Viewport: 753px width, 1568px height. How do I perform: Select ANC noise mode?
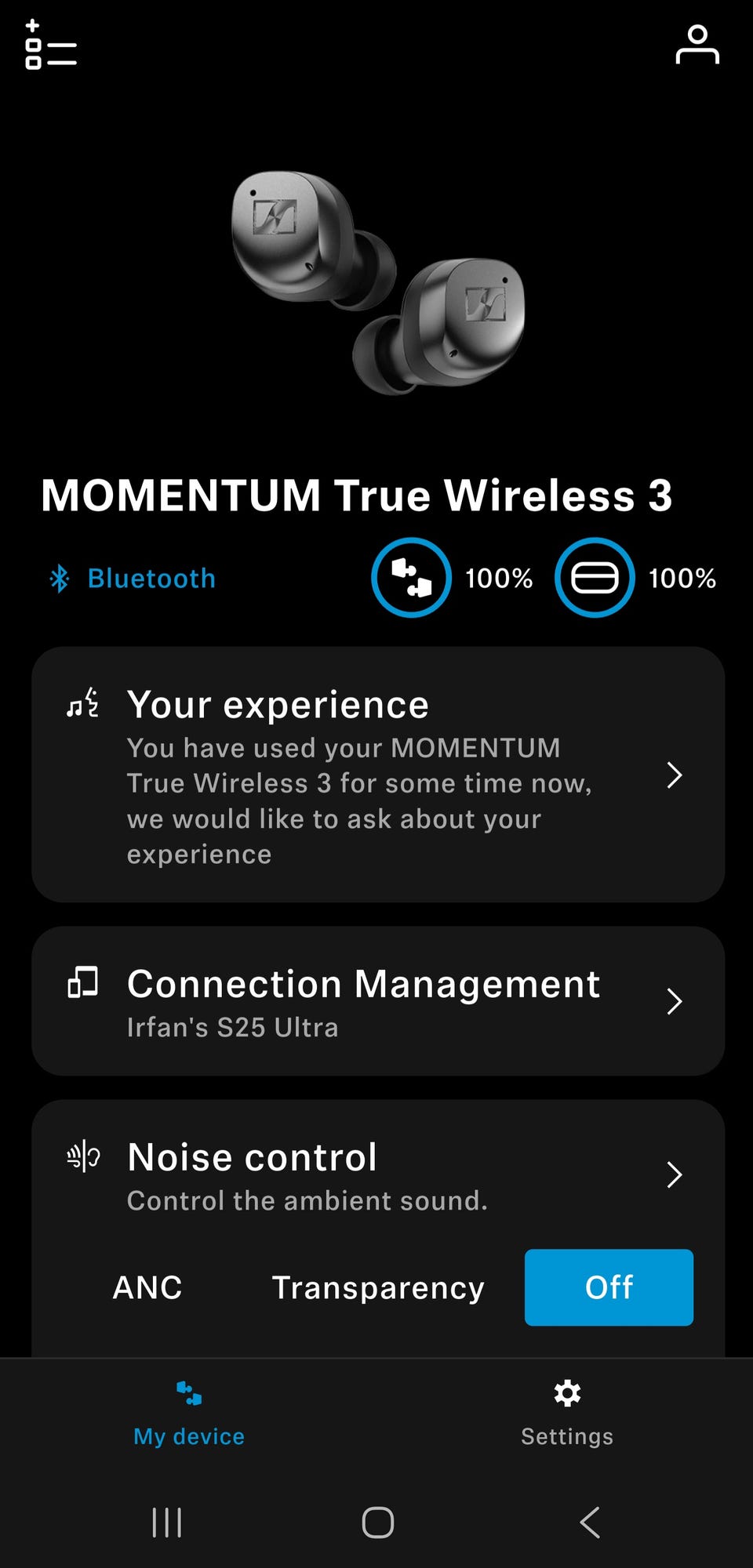pos(147,1287)
